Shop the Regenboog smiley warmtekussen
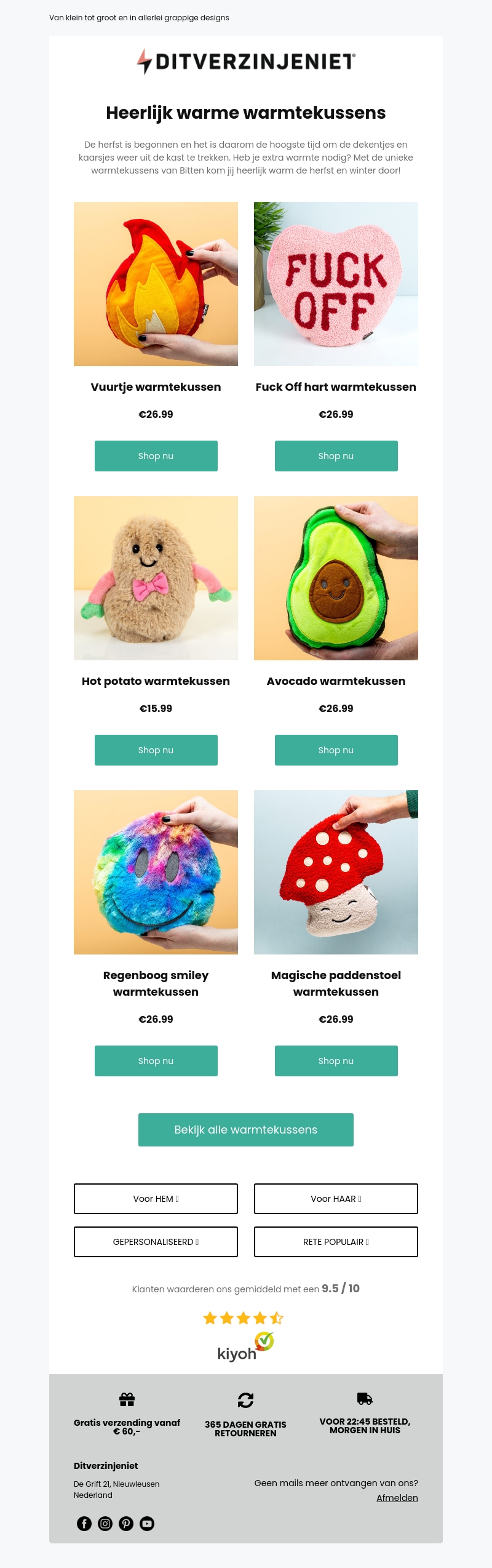This screenshot has height=1568, width=492. coord(156,1061)
